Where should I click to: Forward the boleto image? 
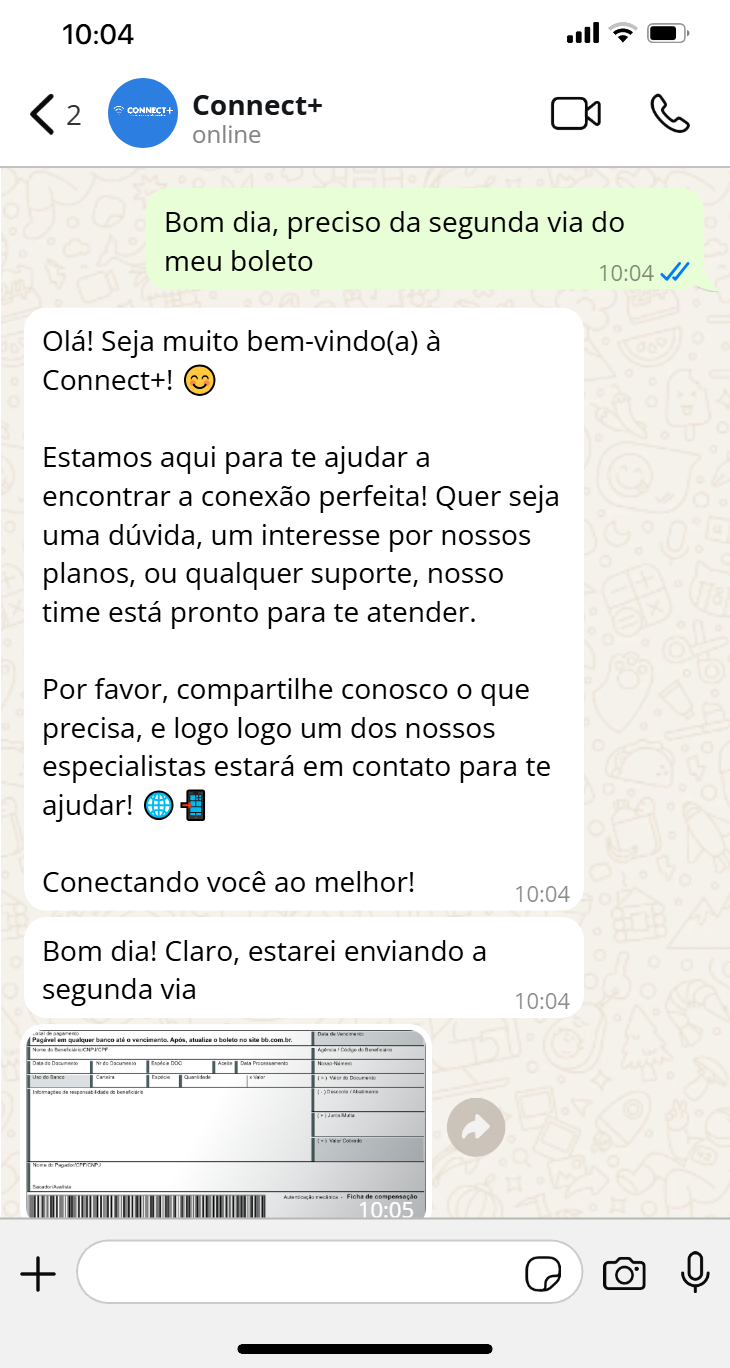click(x=476, y=1128)
